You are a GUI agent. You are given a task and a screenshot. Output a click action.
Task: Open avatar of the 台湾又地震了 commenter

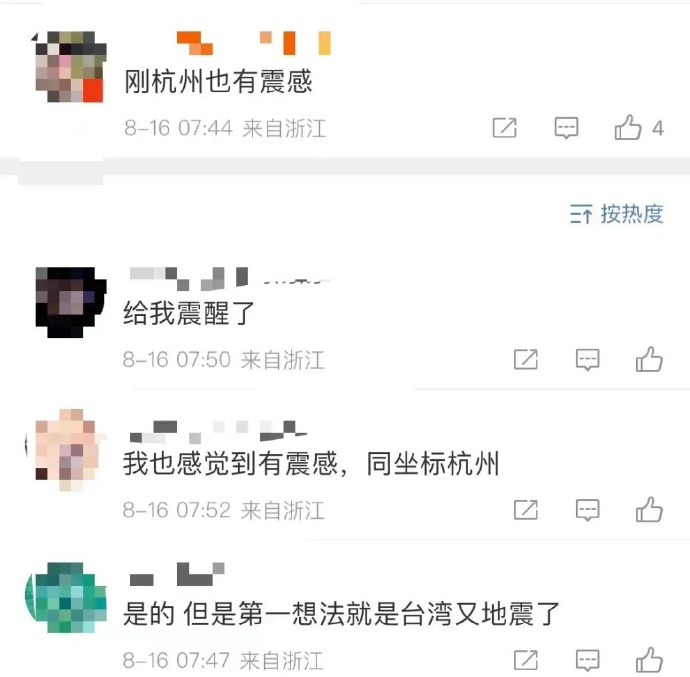tap(66, 599)
